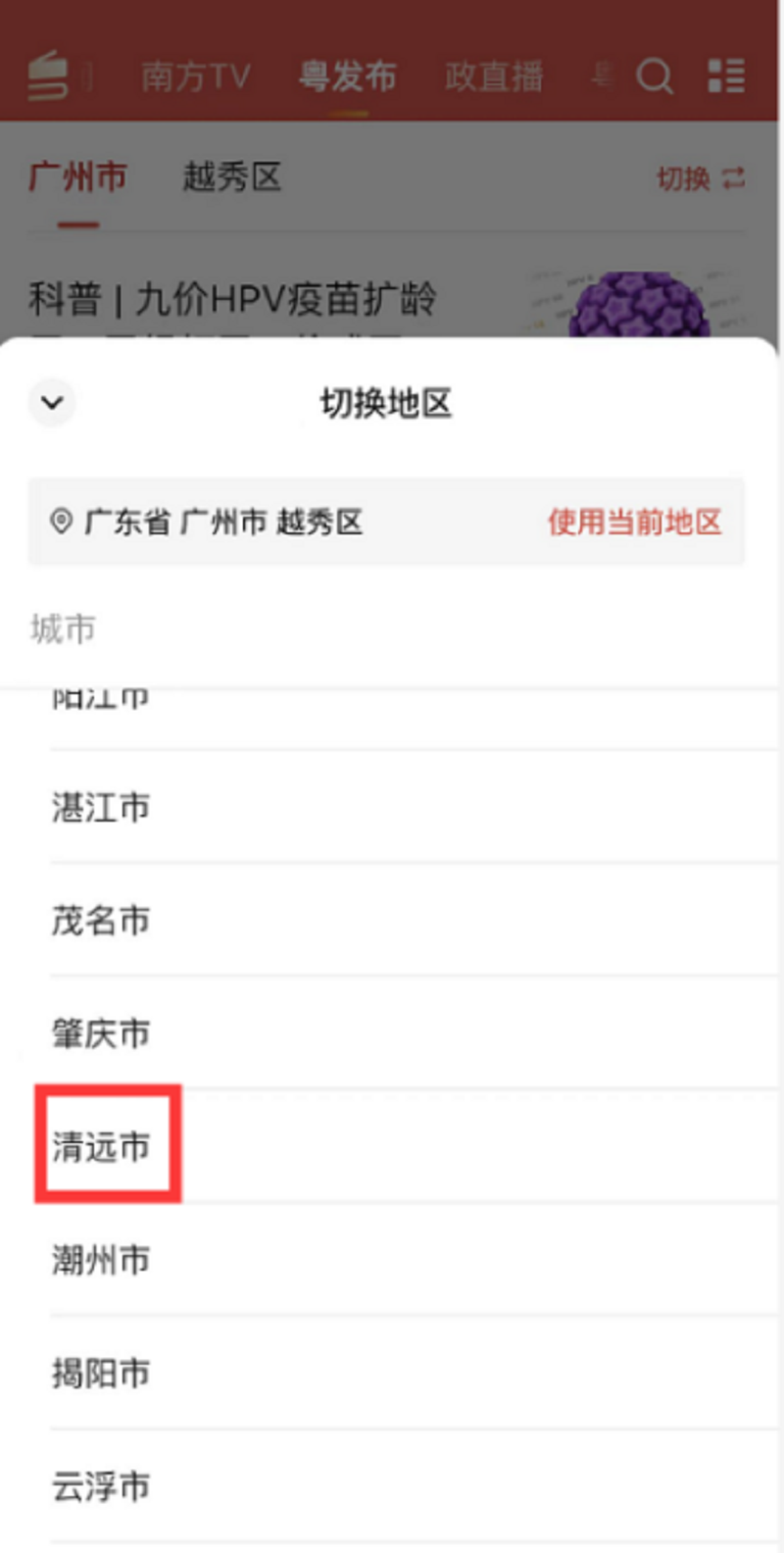Open the grid menu icon
The width and height of the screenshot is (784, 1553).
[x=726, y=76]
